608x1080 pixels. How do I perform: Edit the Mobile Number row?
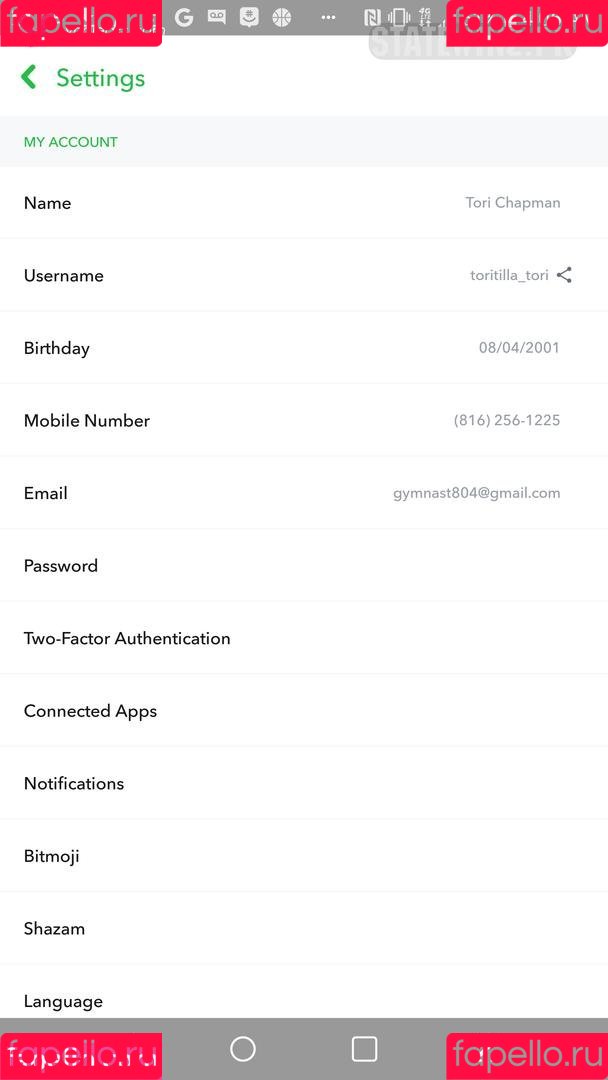click(300, 421)
